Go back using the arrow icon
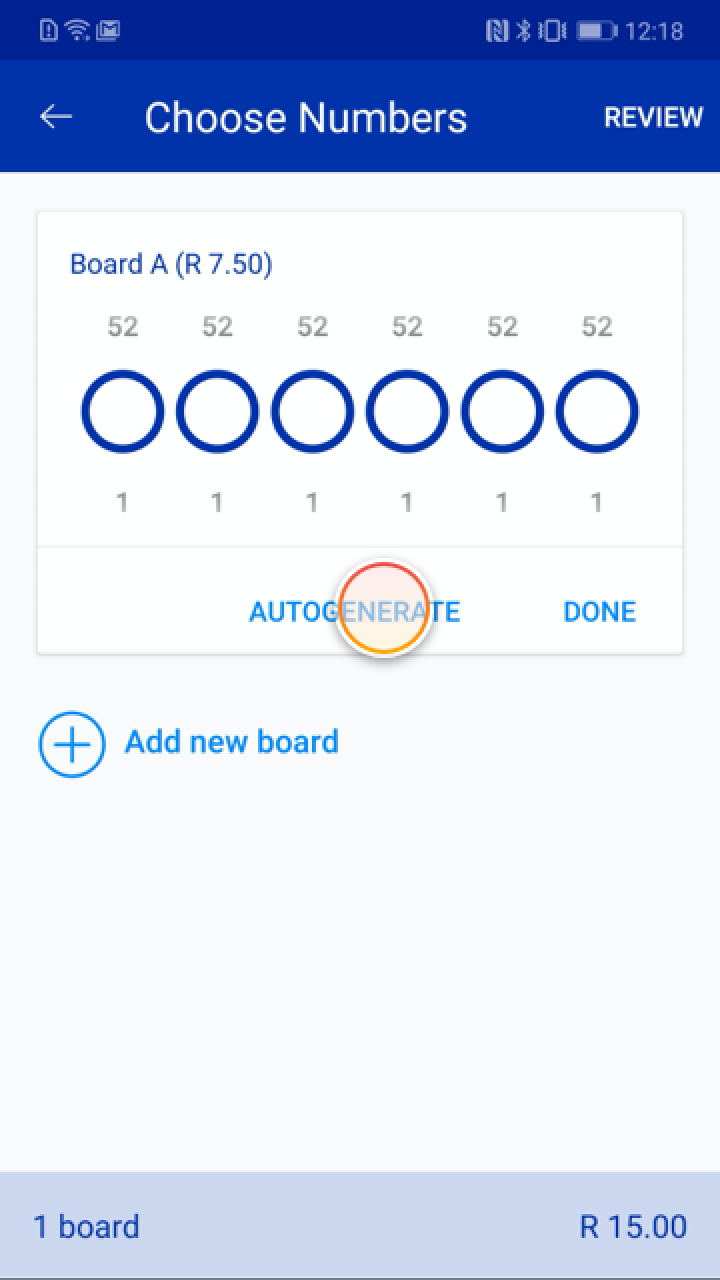The height and width of the screenshot is (1280, 720). point(56,117)
